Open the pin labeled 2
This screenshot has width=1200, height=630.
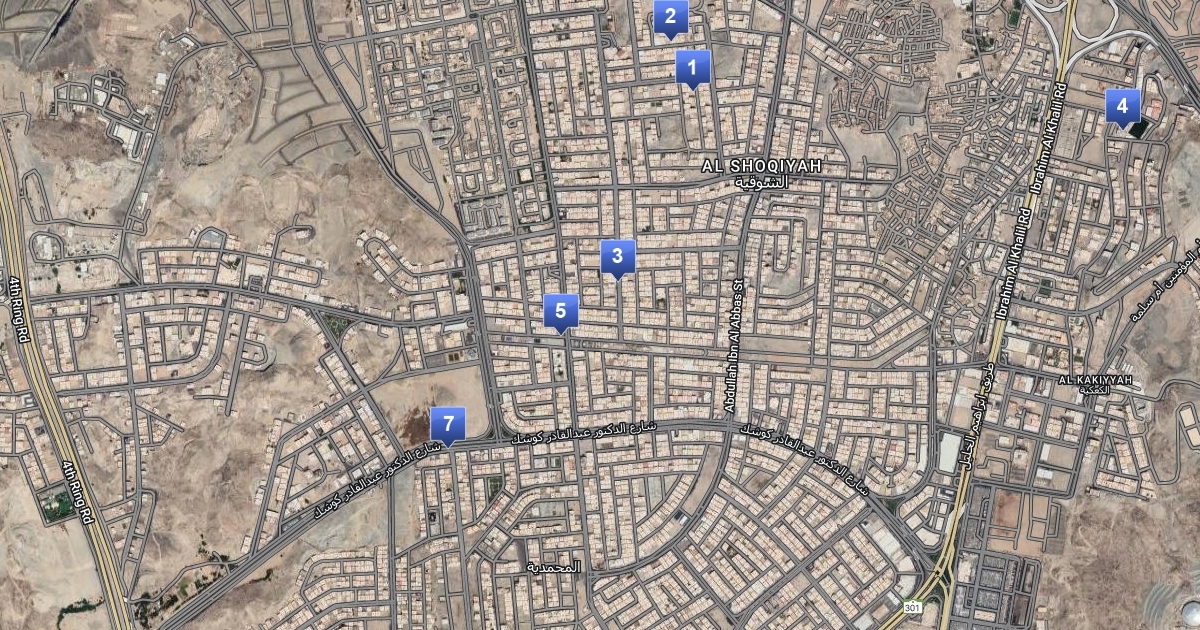point(670,16)
